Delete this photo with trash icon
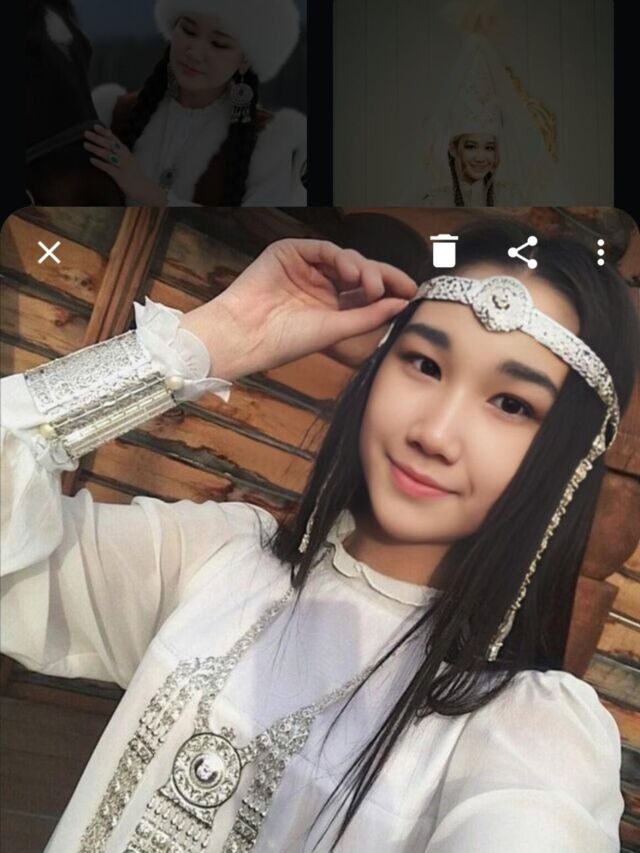640x853 pixels. pyautogui.click(x=445, y=251)
